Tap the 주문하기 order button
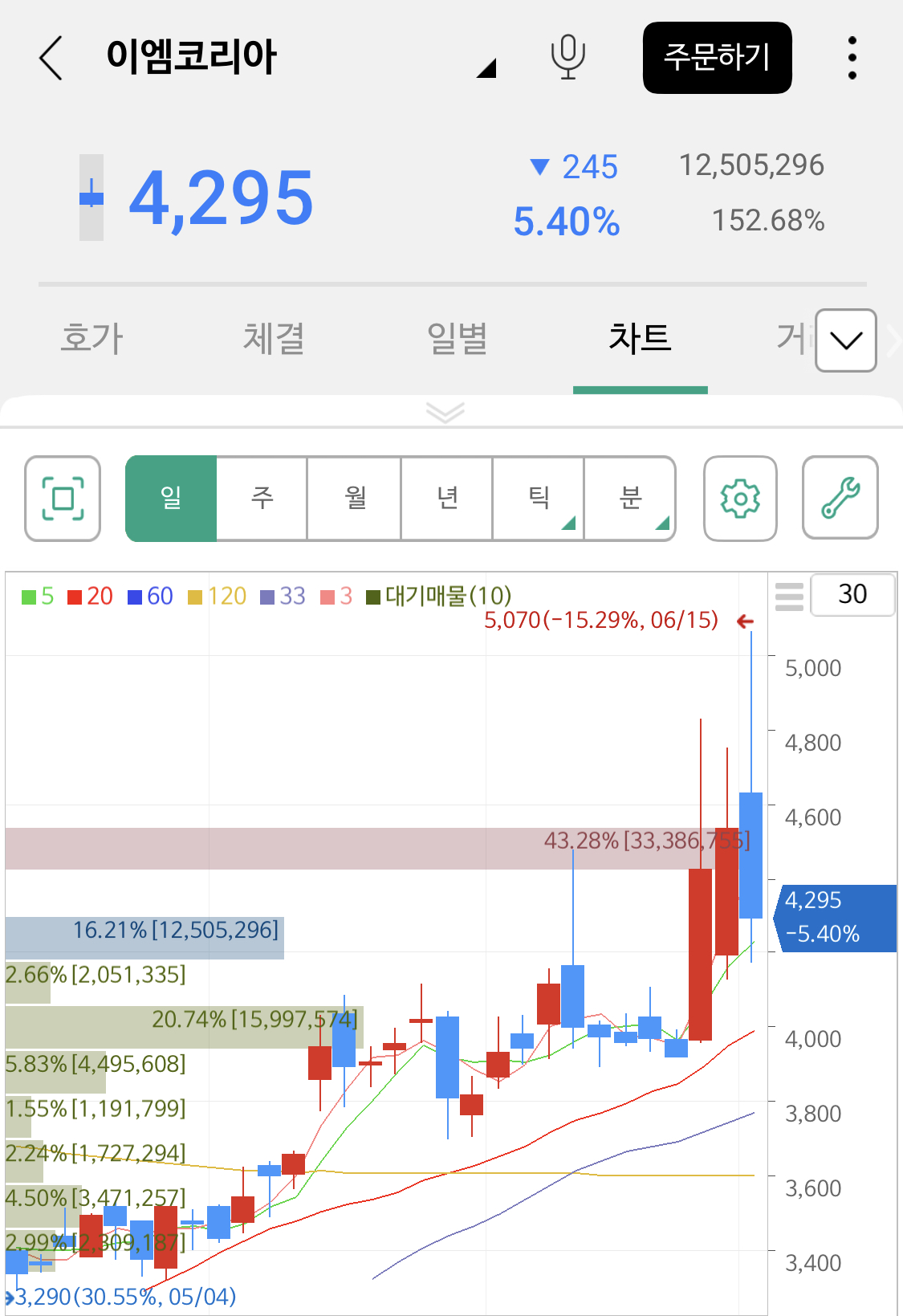This screenshot has width=903, height=1316. tap(717, 58)
